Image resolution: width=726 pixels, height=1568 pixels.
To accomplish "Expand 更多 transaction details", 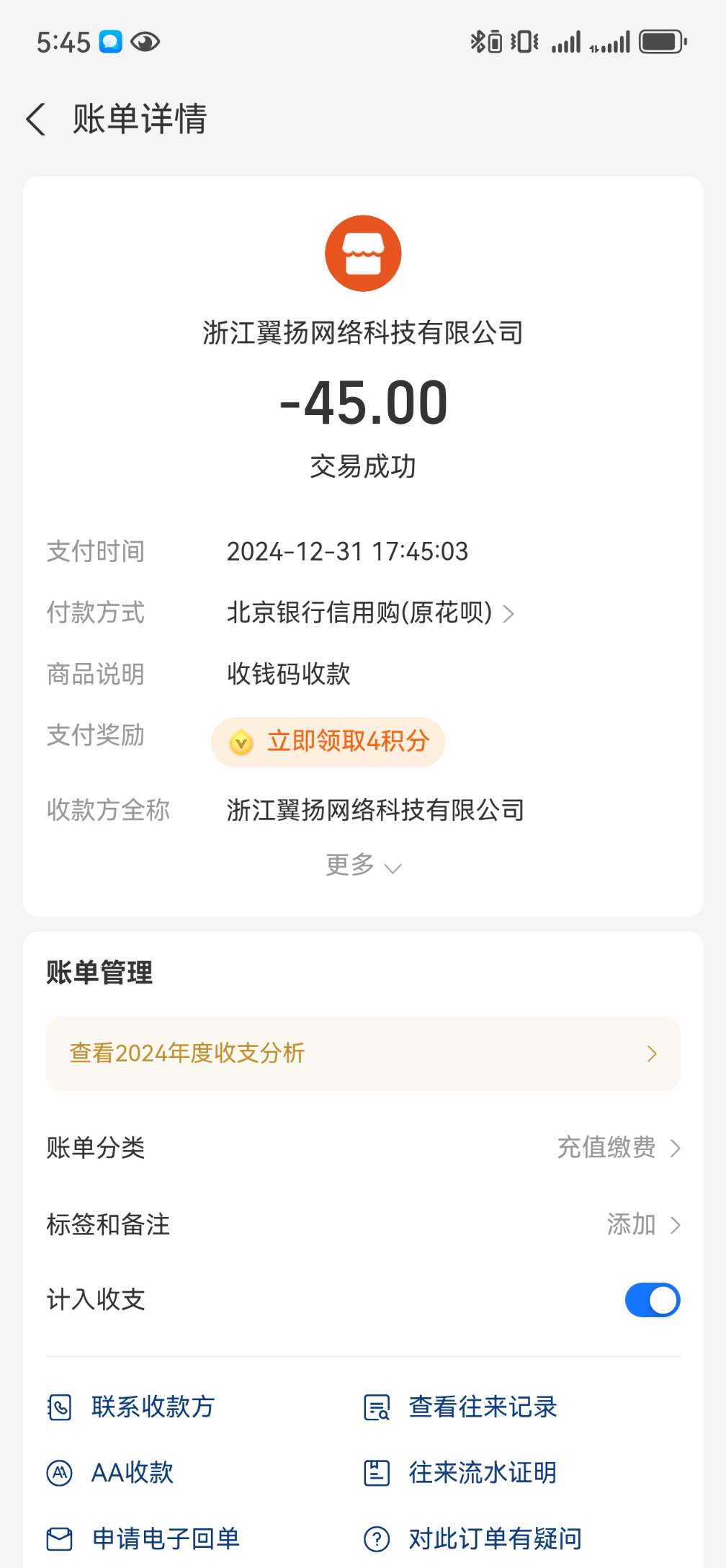I will tap(363, 865).
